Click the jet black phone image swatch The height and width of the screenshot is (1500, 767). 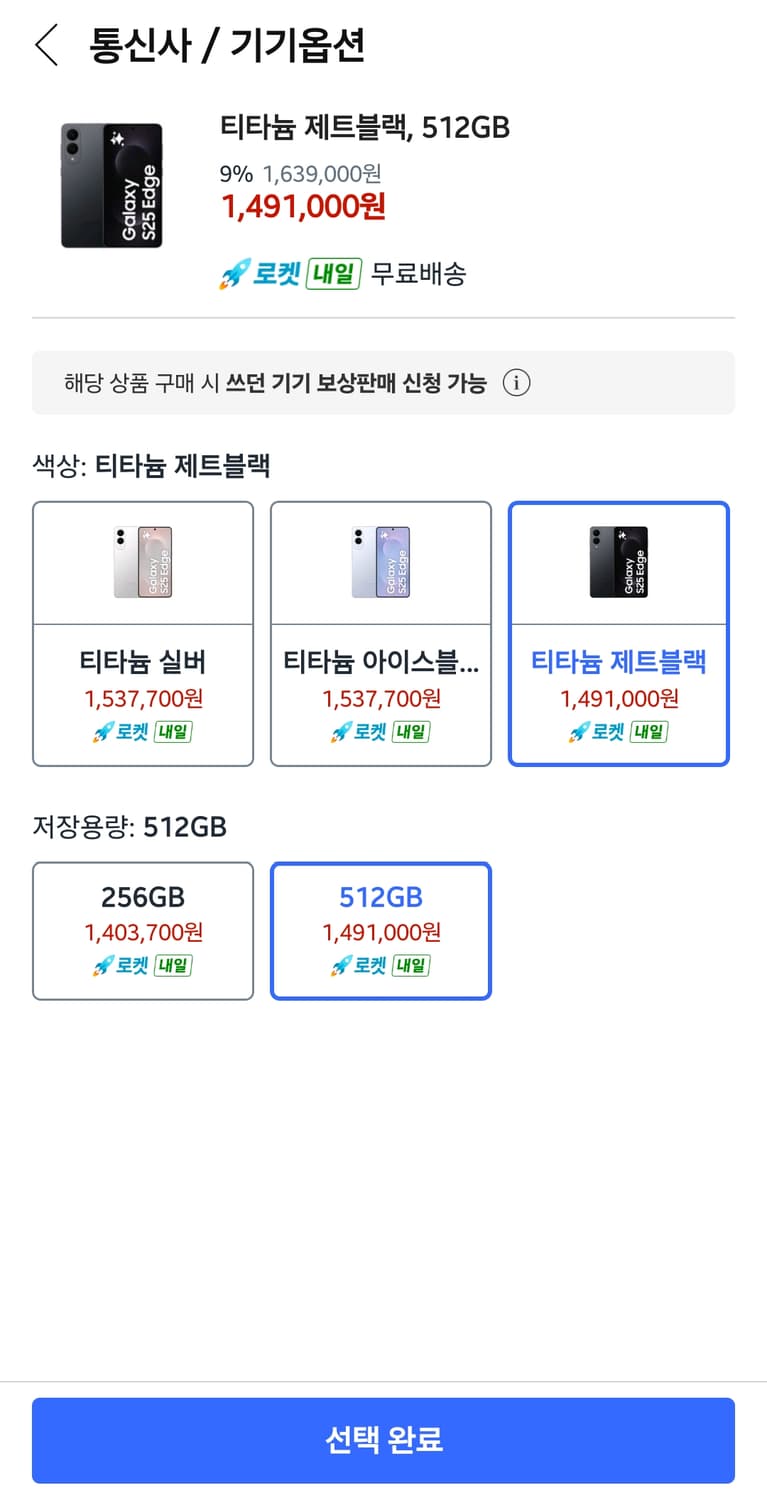pyautogui.click(x=618, y=562)
